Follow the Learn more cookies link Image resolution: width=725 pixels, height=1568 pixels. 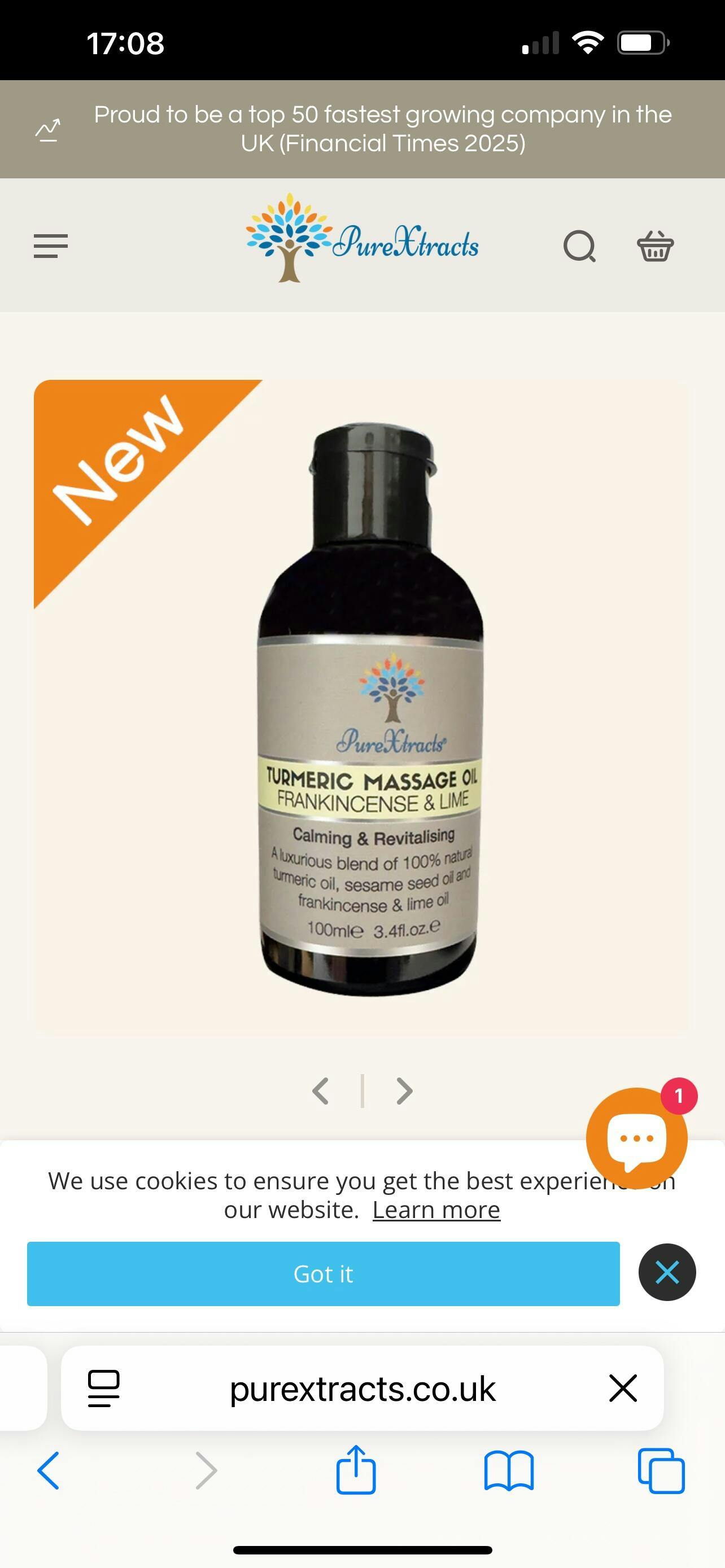(x=436, y=1210)
